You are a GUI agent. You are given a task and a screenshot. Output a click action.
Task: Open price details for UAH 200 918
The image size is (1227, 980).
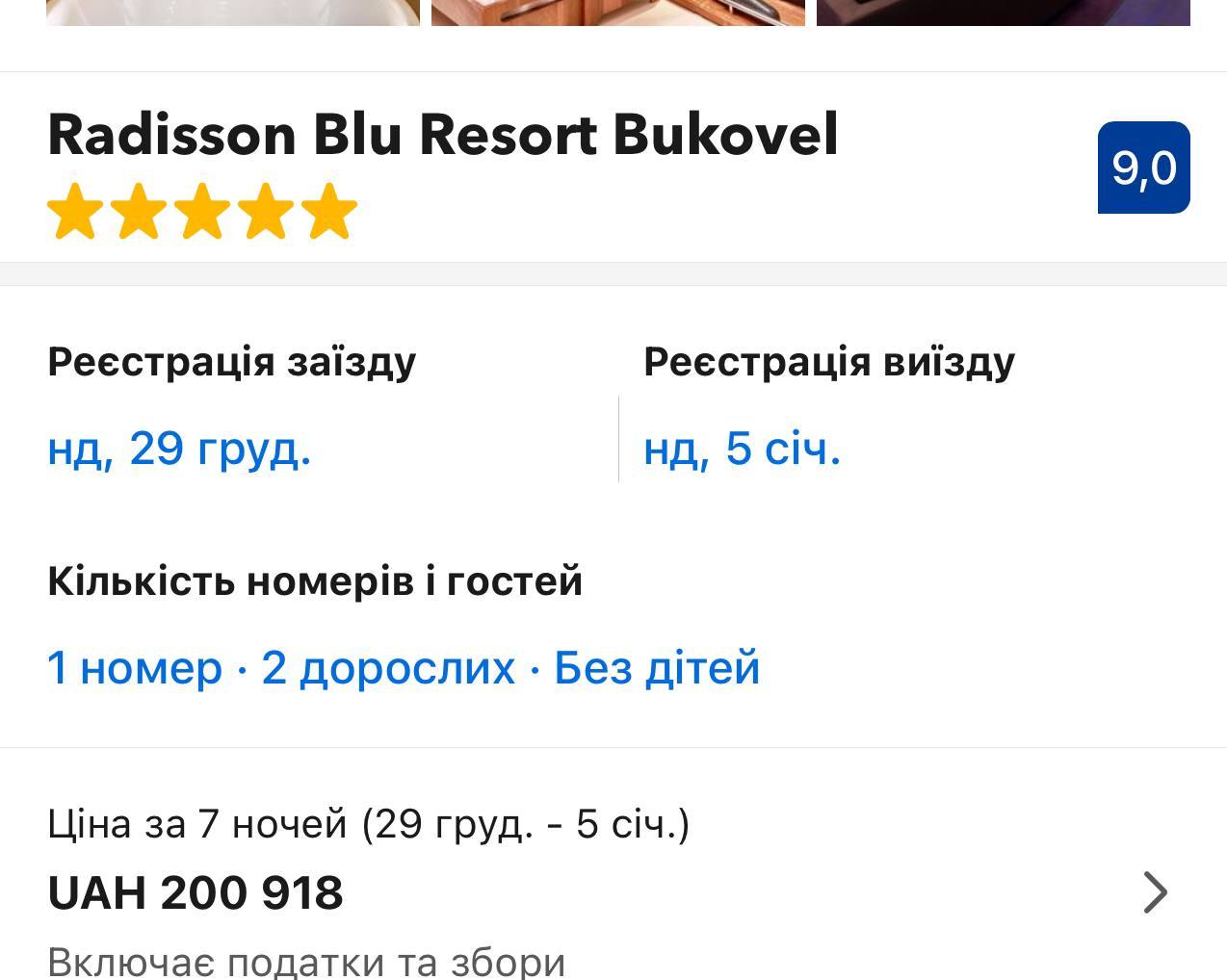coord(1154,891)
